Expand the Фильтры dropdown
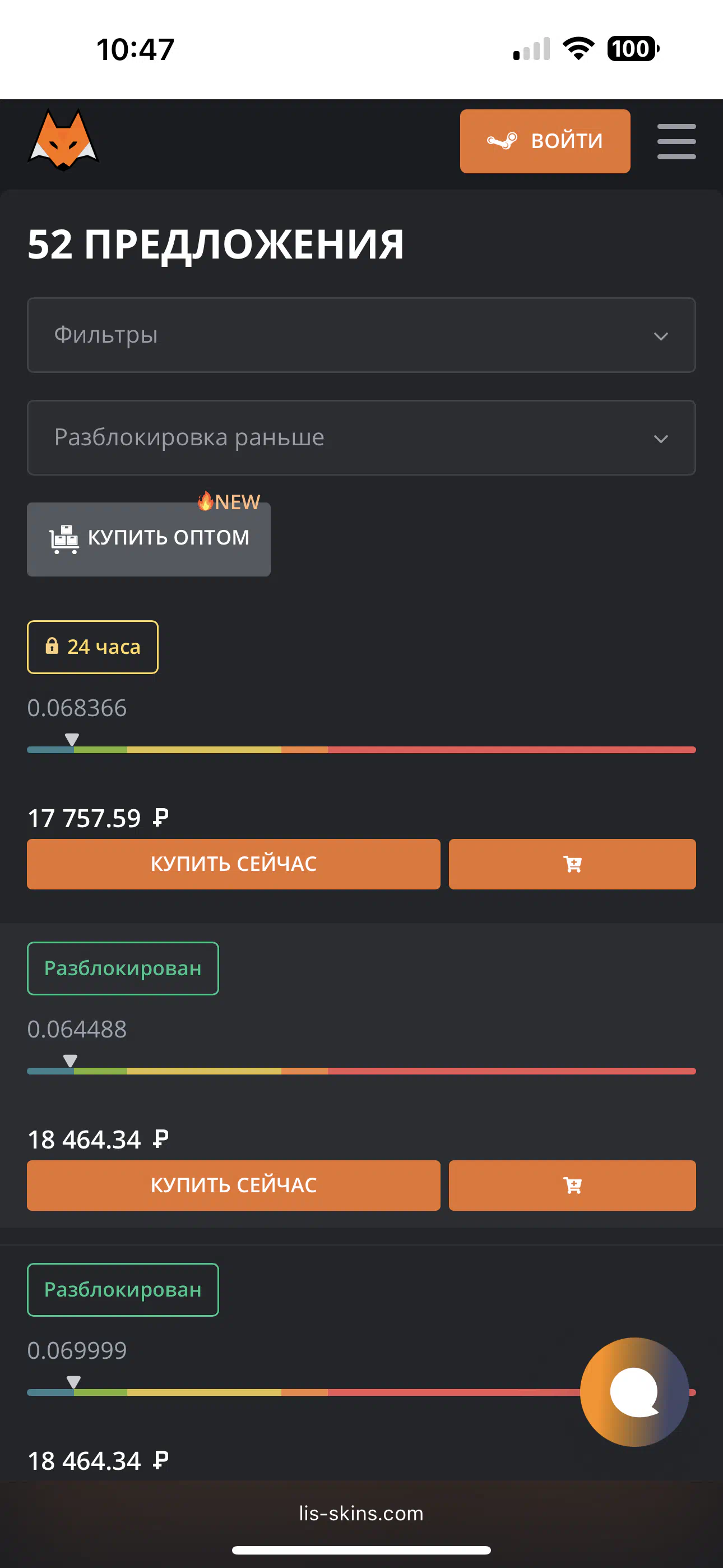The height and width of the screenshot is (1568, 723). 361,335
